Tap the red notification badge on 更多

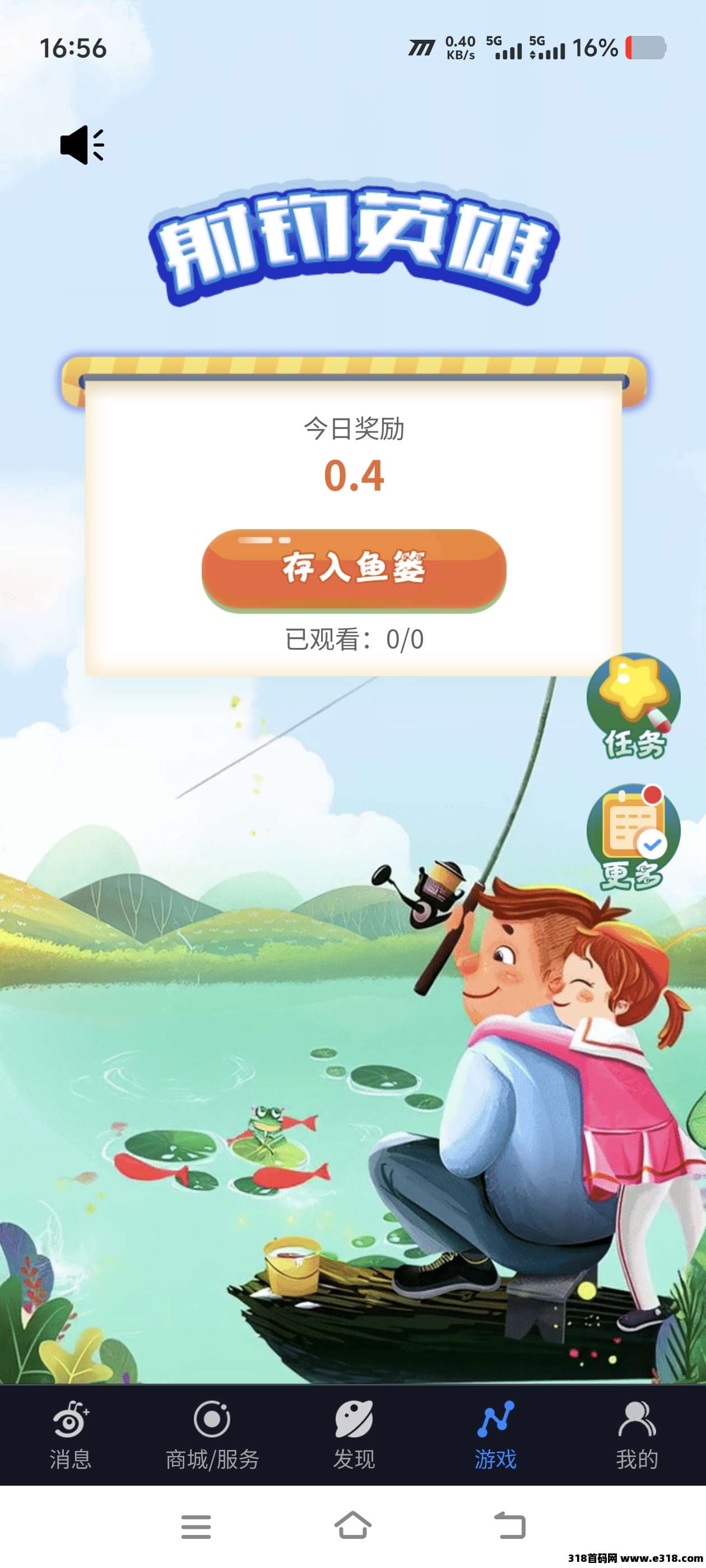pos(652,795)
